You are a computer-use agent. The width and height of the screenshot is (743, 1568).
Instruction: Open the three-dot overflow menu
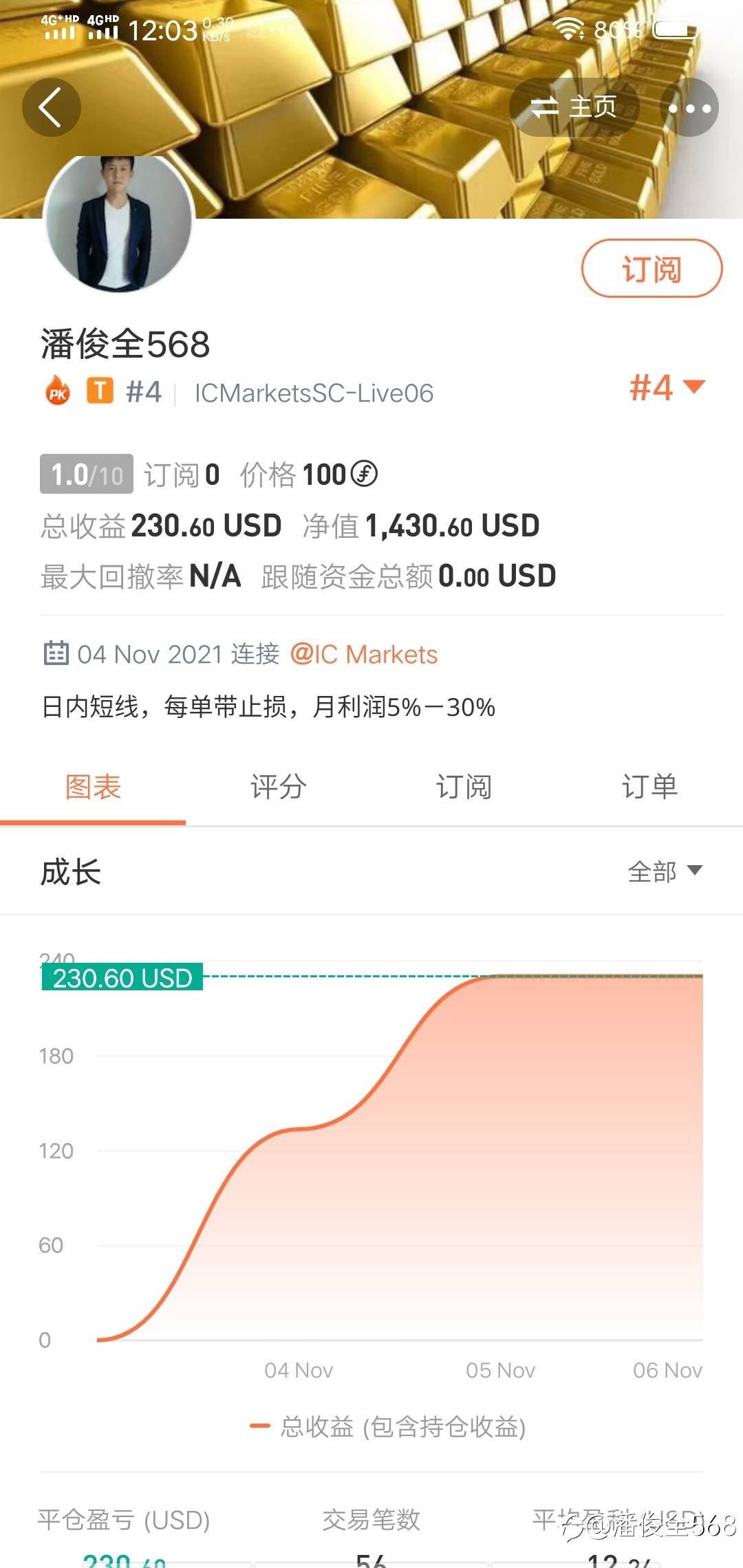(x=689, y=107)
